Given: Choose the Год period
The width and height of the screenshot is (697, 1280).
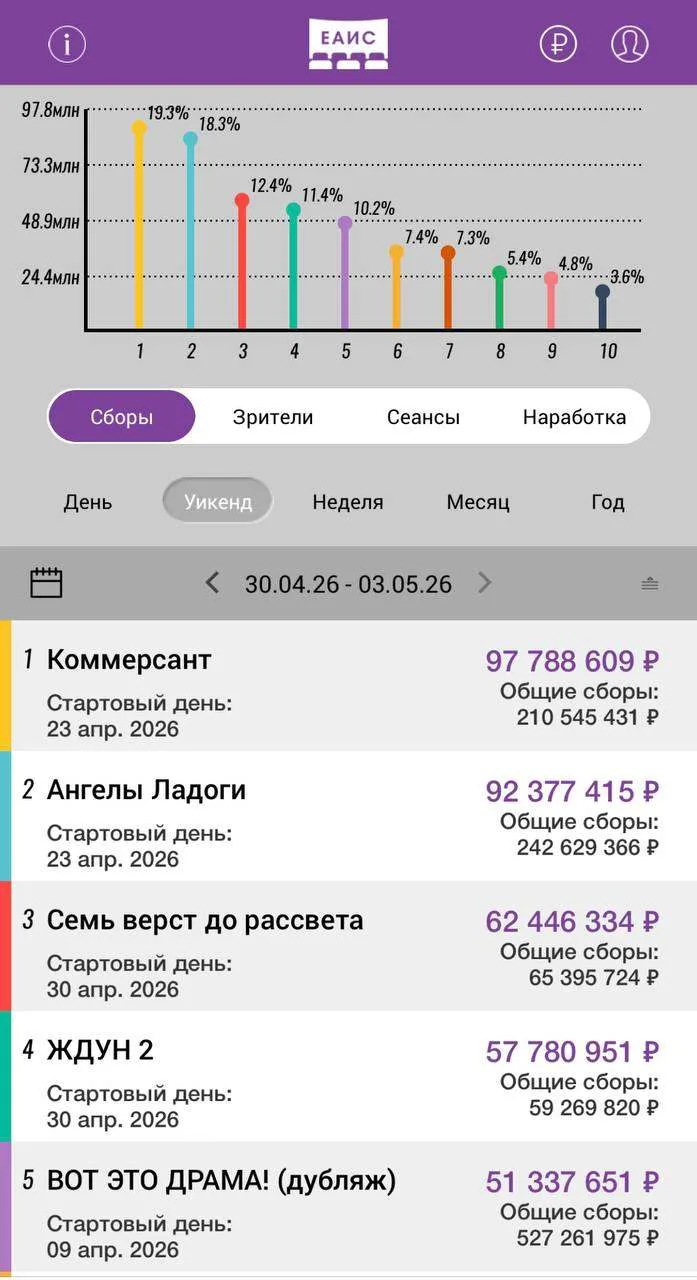Looking at the screenshot, I should click(607, 502).
